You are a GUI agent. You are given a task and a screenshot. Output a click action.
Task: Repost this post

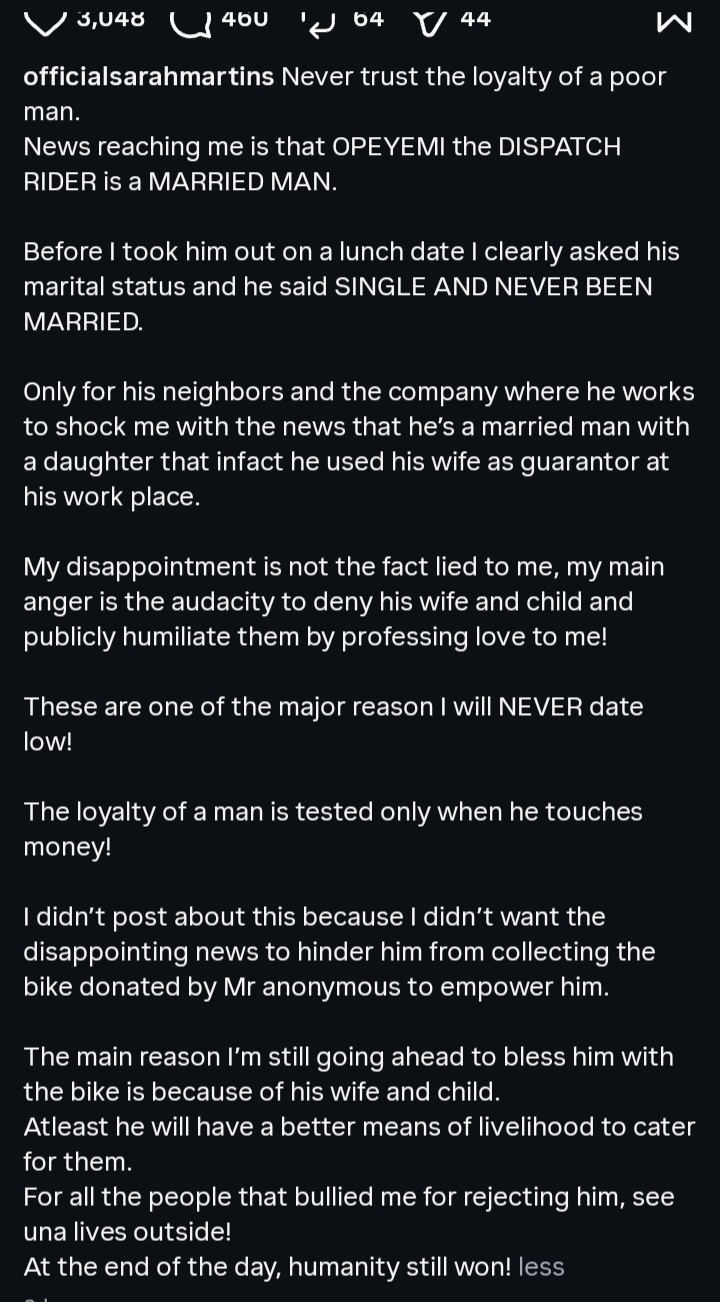pyautogui.click(x=321, y=21)
